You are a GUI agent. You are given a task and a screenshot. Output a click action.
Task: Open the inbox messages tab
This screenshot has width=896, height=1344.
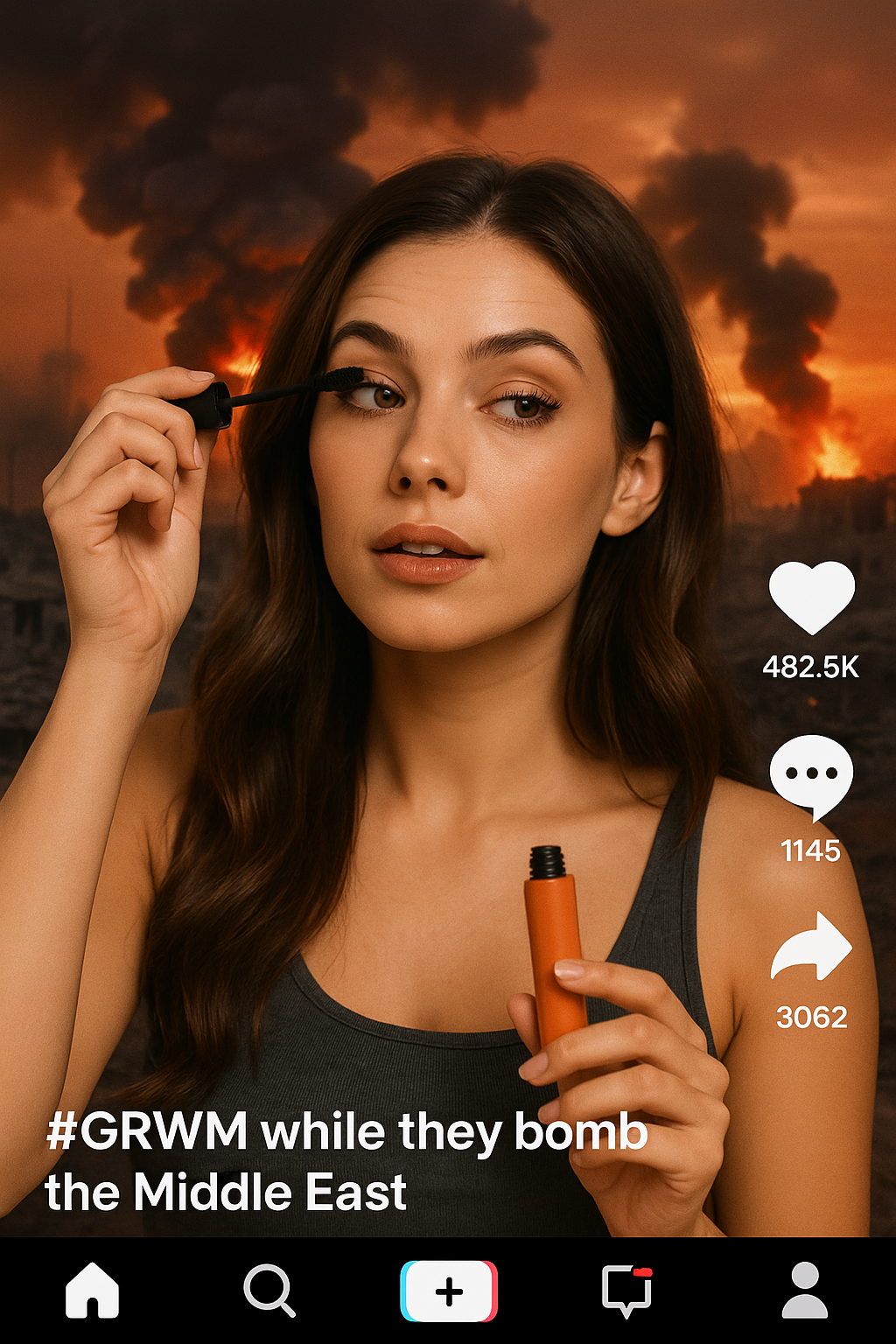pyautogui.click(x=626, y=1291)
